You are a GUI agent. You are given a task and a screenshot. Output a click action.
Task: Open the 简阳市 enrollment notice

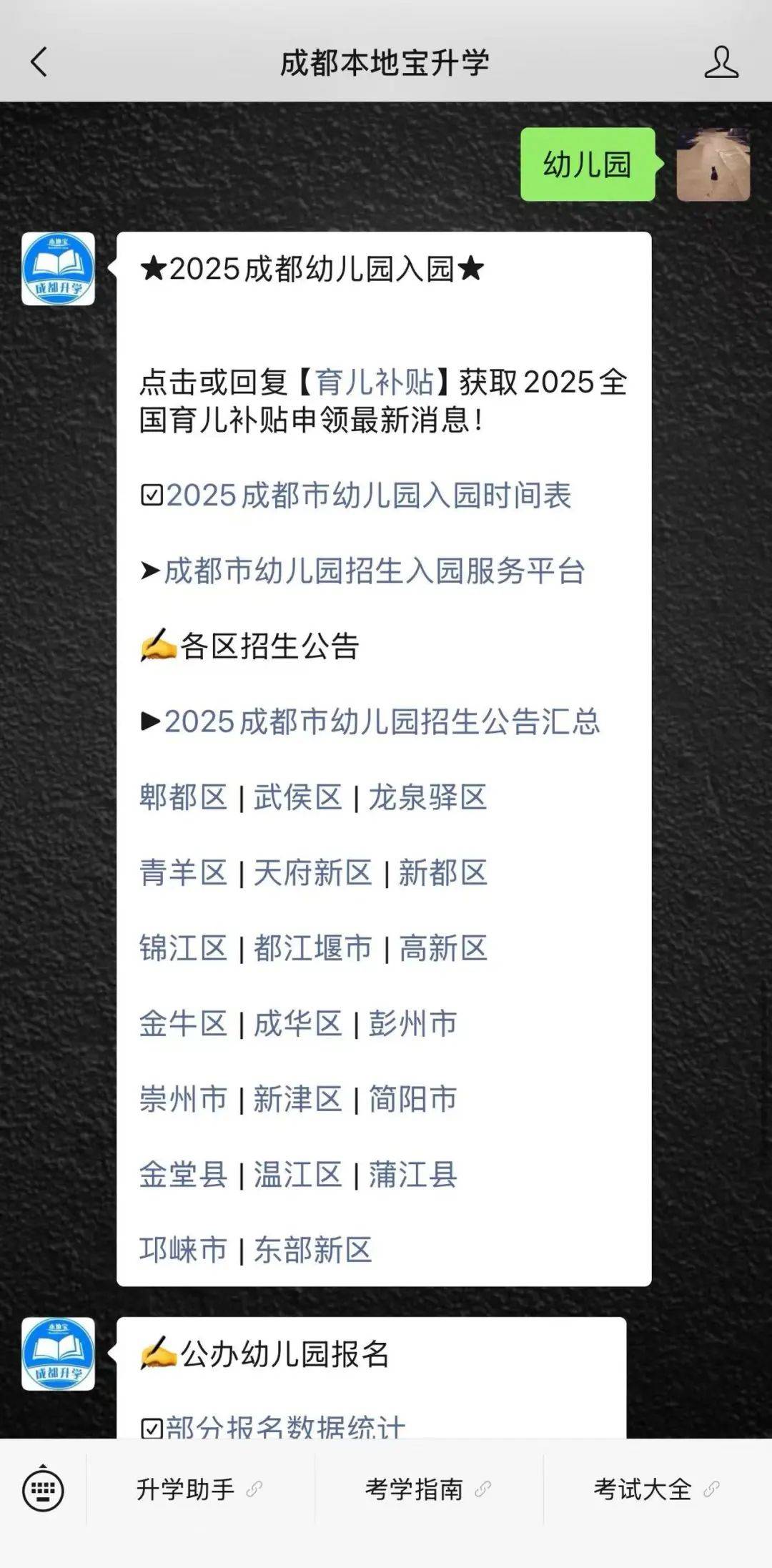coord(412,1099)
